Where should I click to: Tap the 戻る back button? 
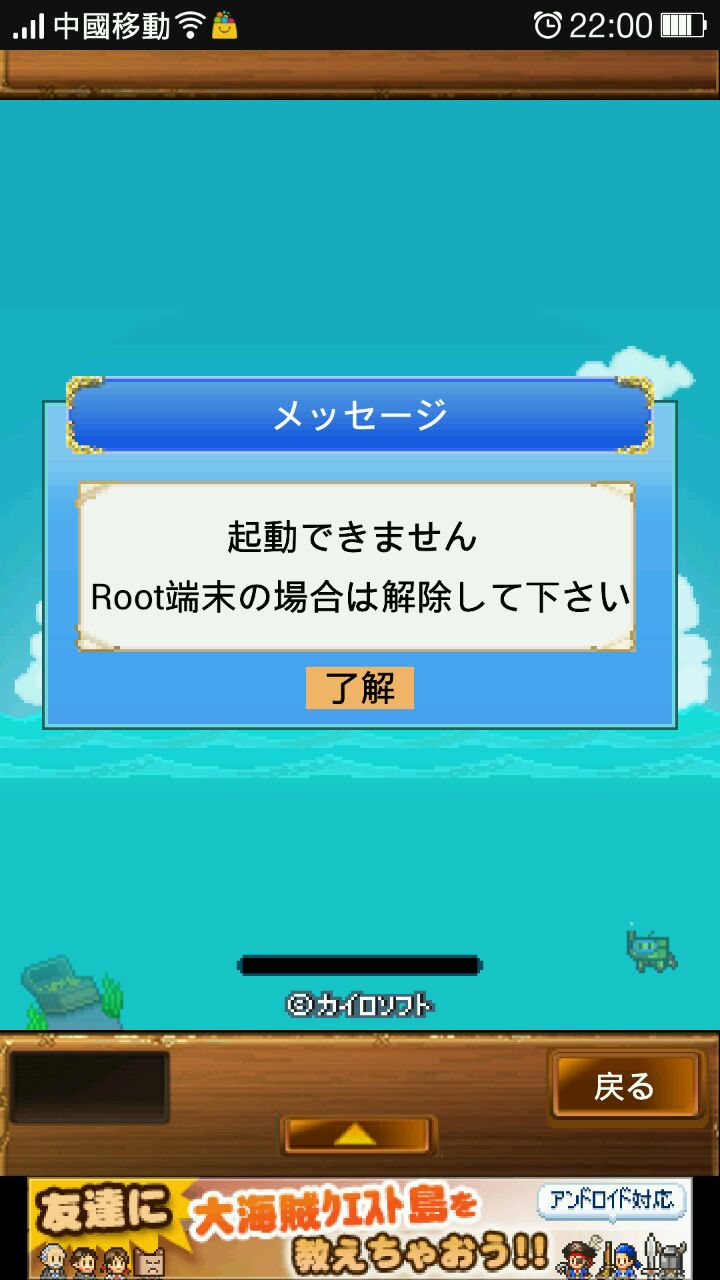coord(624,1087)
